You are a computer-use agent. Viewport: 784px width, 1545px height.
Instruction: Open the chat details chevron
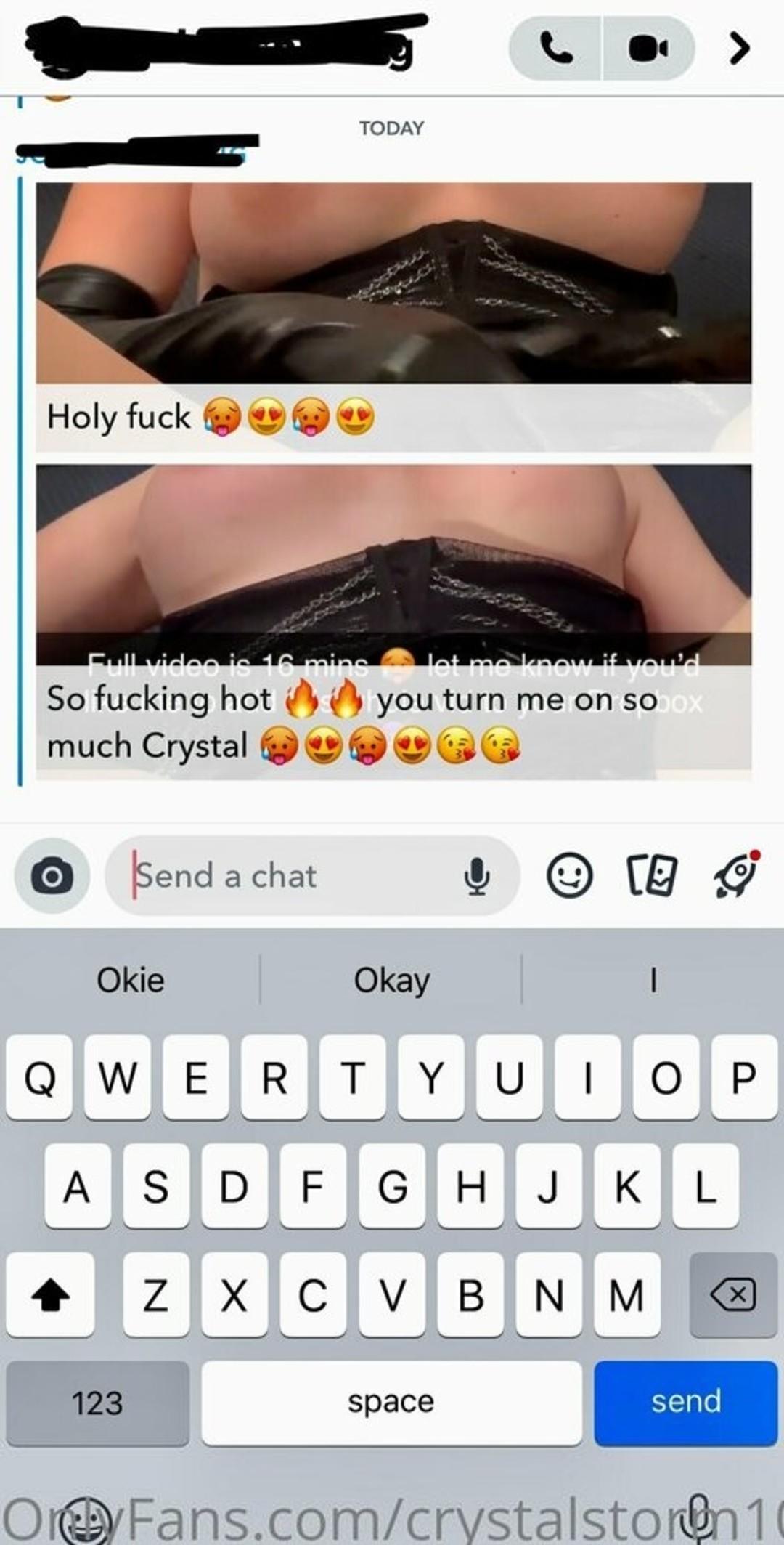click(739, 49)
